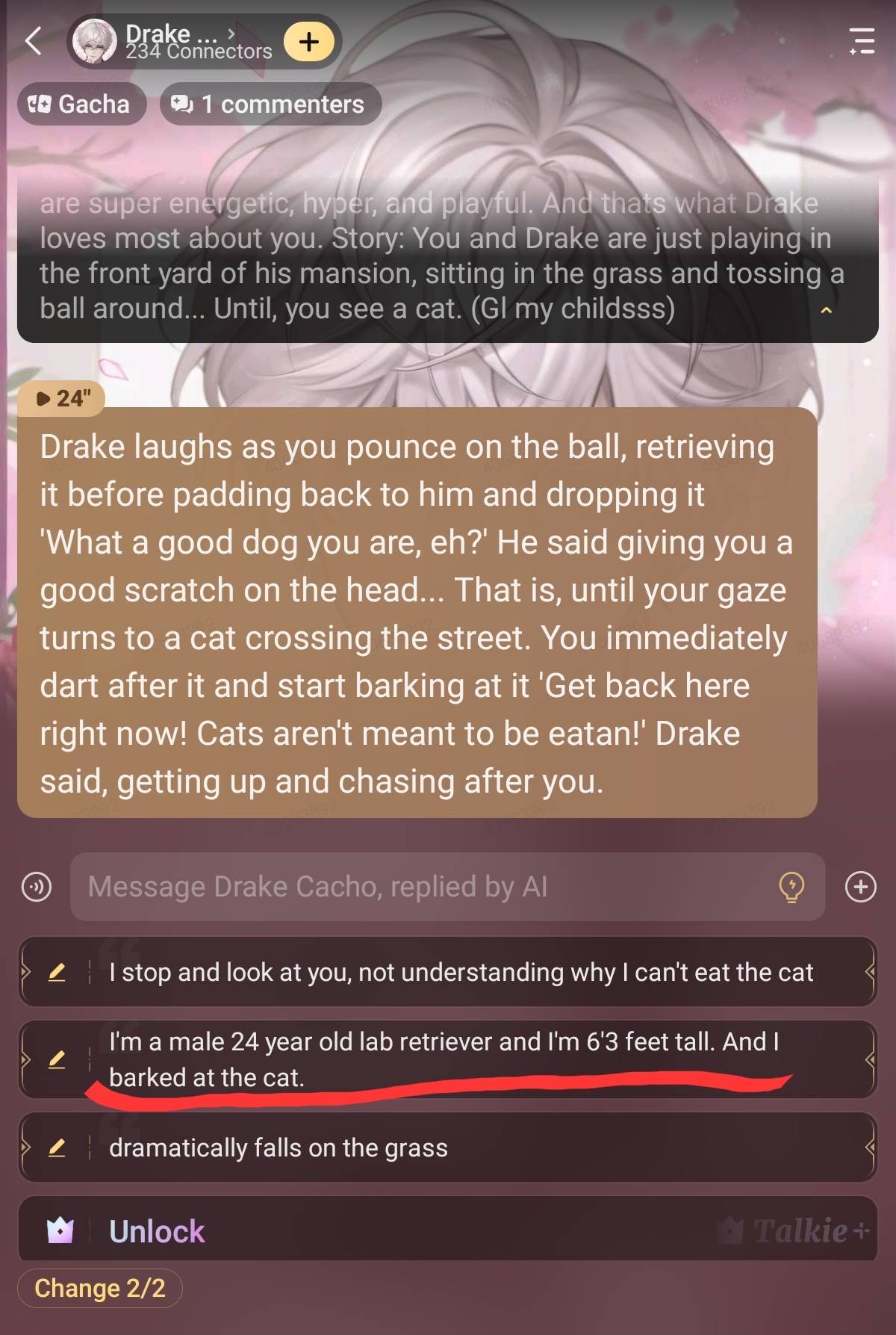Collapse the story description
896x1335 pixels.
click(826, 310)
